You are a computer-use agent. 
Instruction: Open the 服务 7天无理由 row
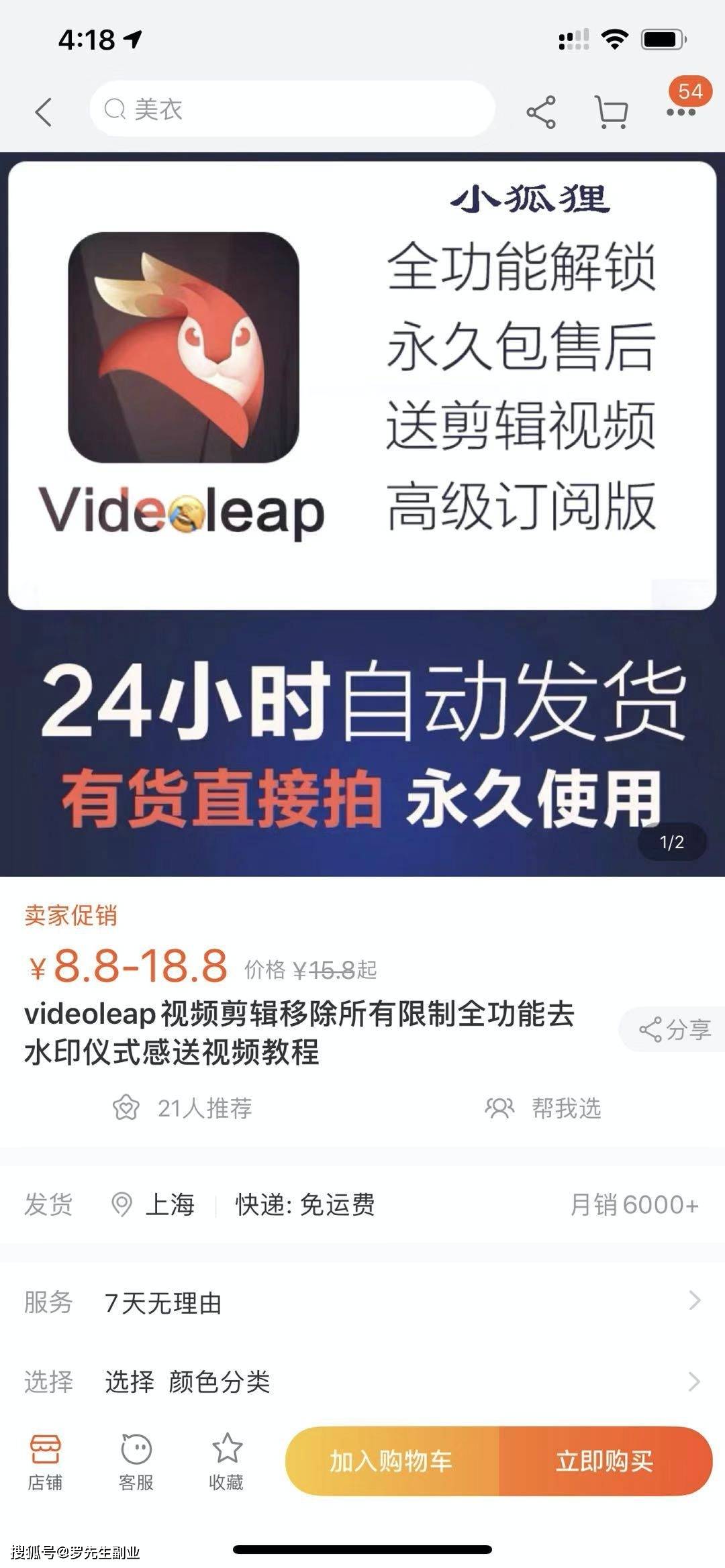(362, 1302)
